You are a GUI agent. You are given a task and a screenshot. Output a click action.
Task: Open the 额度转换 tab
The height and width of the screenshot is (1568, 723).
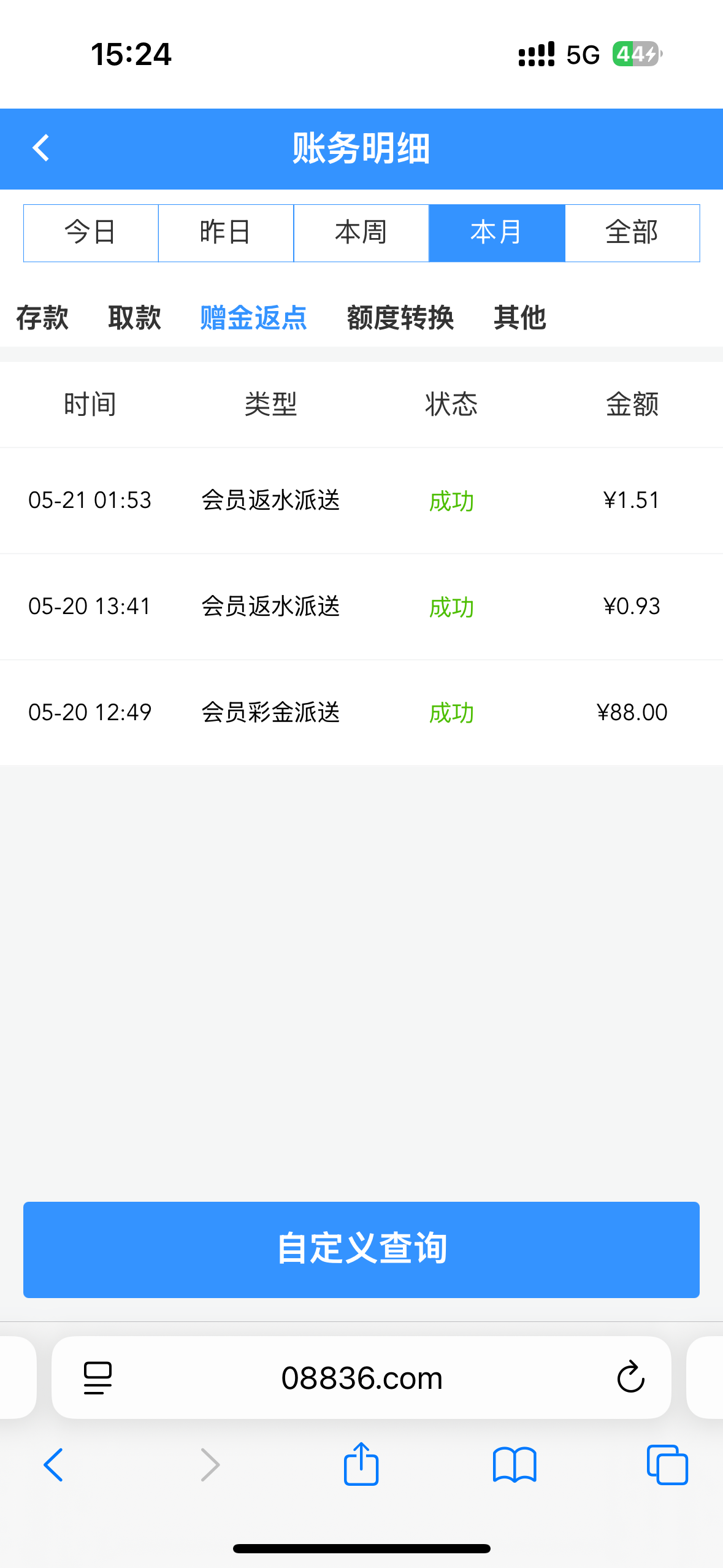click(400, 318)
